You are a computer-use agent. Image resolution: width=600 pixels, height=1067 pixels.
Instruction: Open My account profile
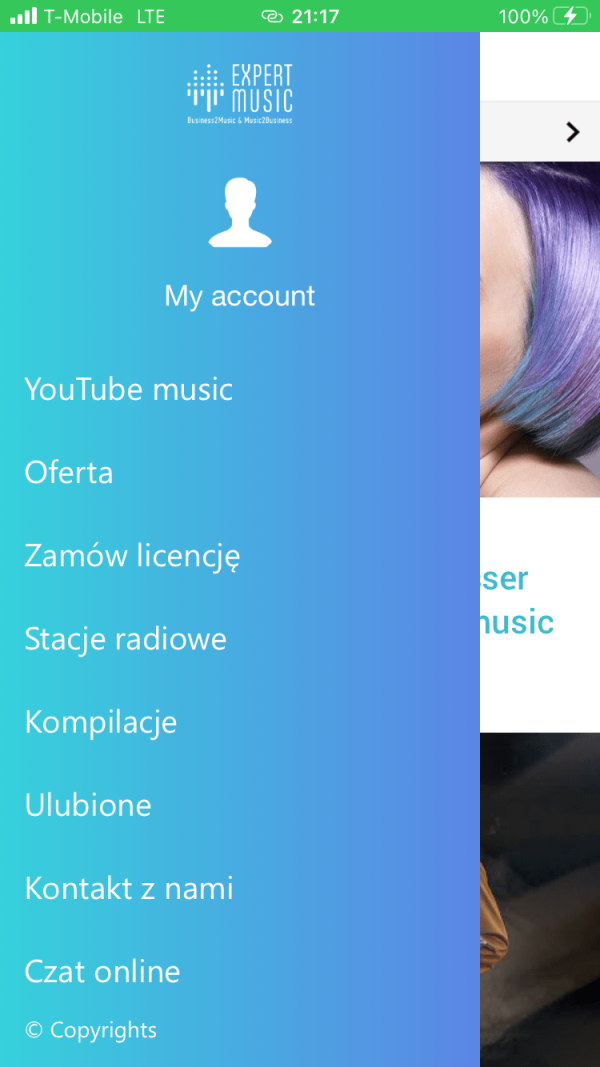(240, 295)
